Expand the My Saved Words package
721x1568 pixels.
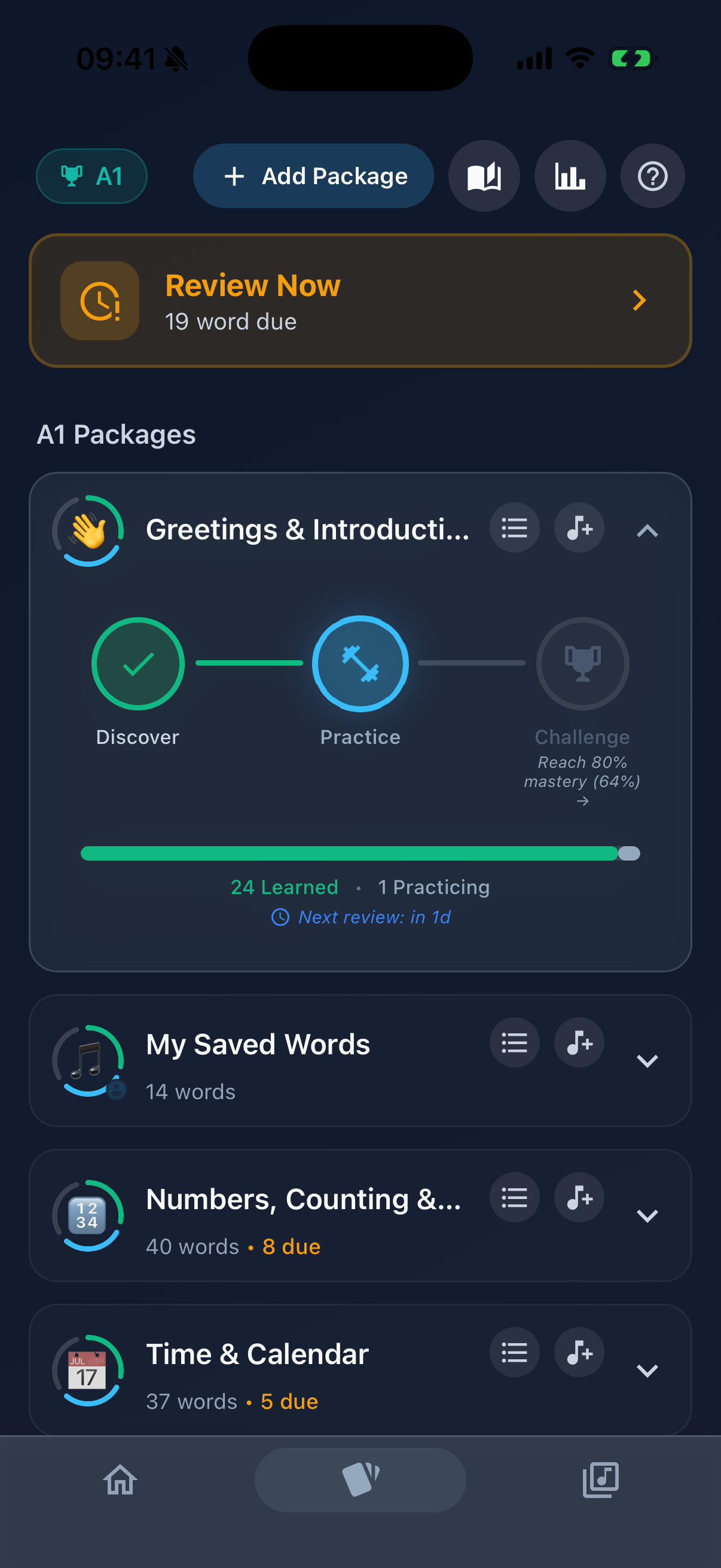point(647,1061)
